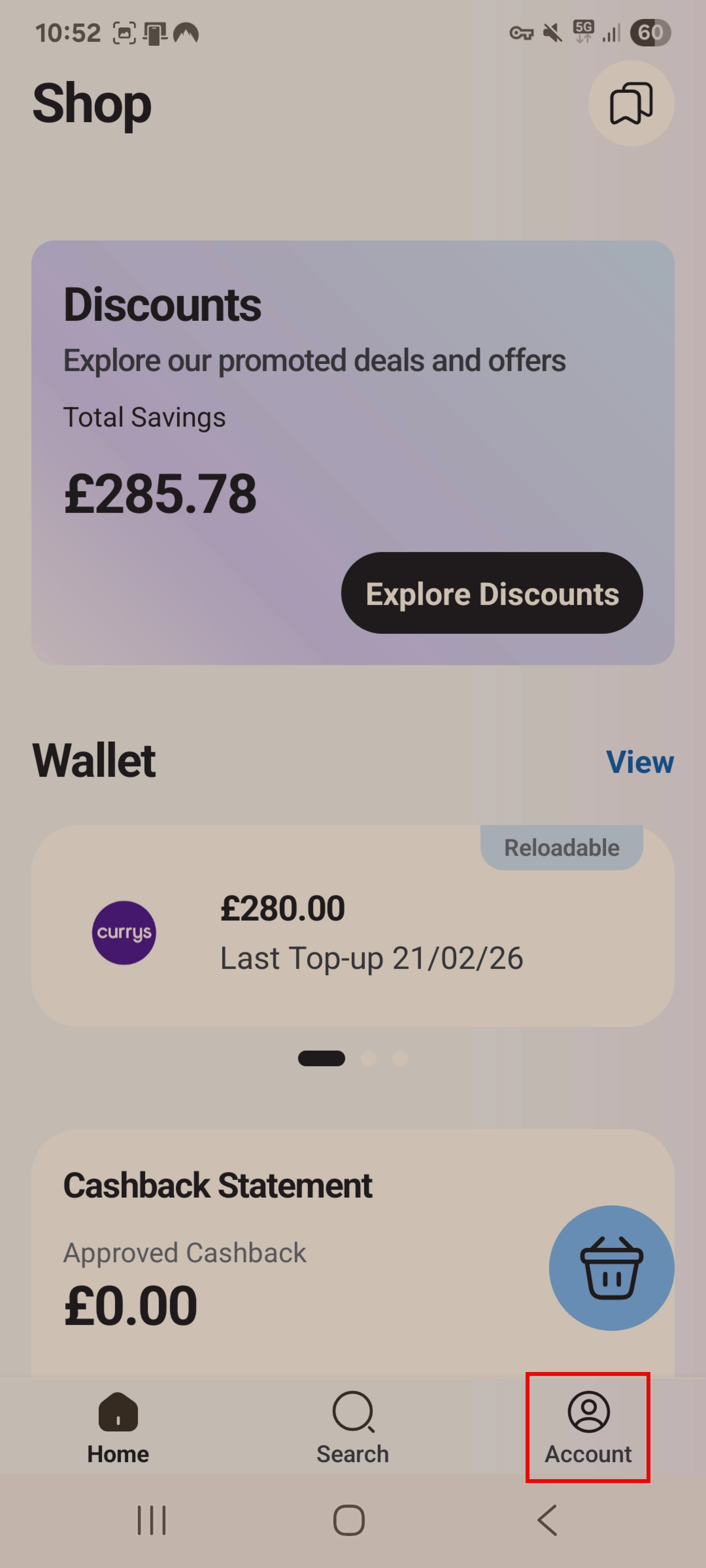View the full Wallet
Screen dimensions: 706x1568
639,761
